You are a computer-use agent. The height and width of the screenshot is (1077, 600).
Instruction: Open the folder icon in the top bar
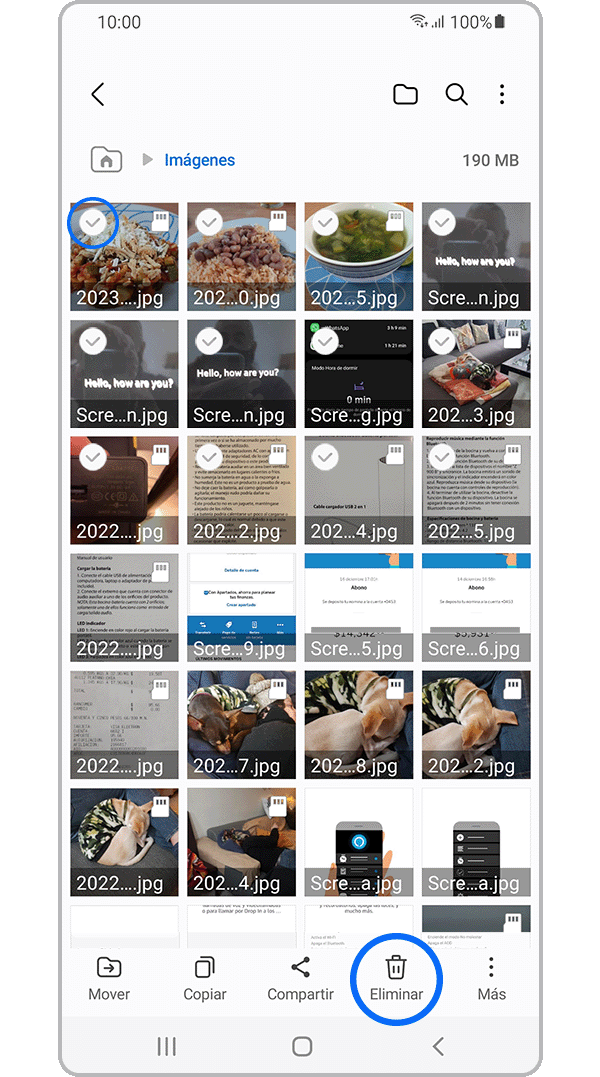click(405, 94)
